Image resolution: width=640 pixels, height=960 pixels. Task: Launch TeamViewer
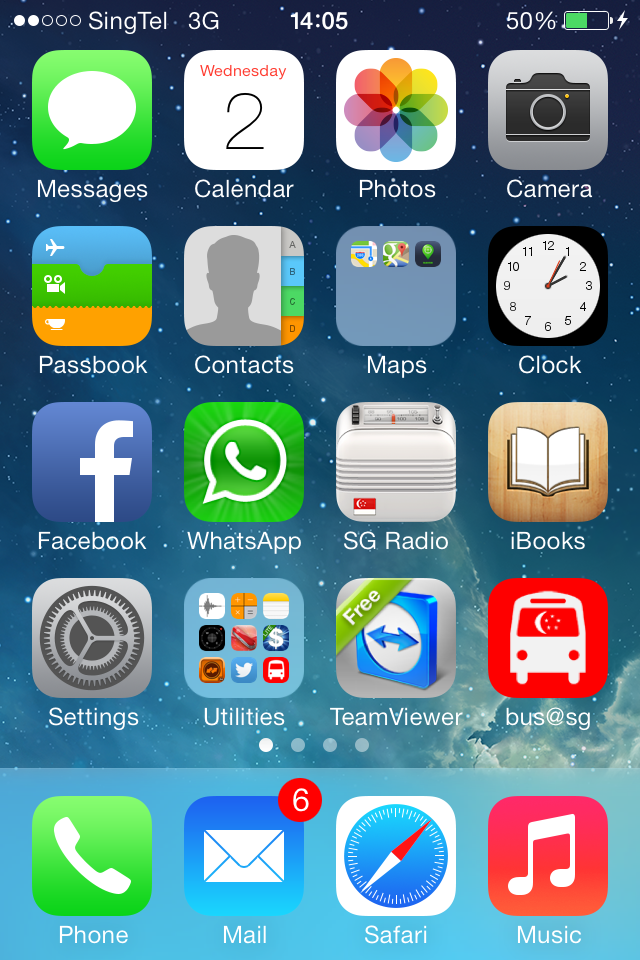[x=396, y=638]
